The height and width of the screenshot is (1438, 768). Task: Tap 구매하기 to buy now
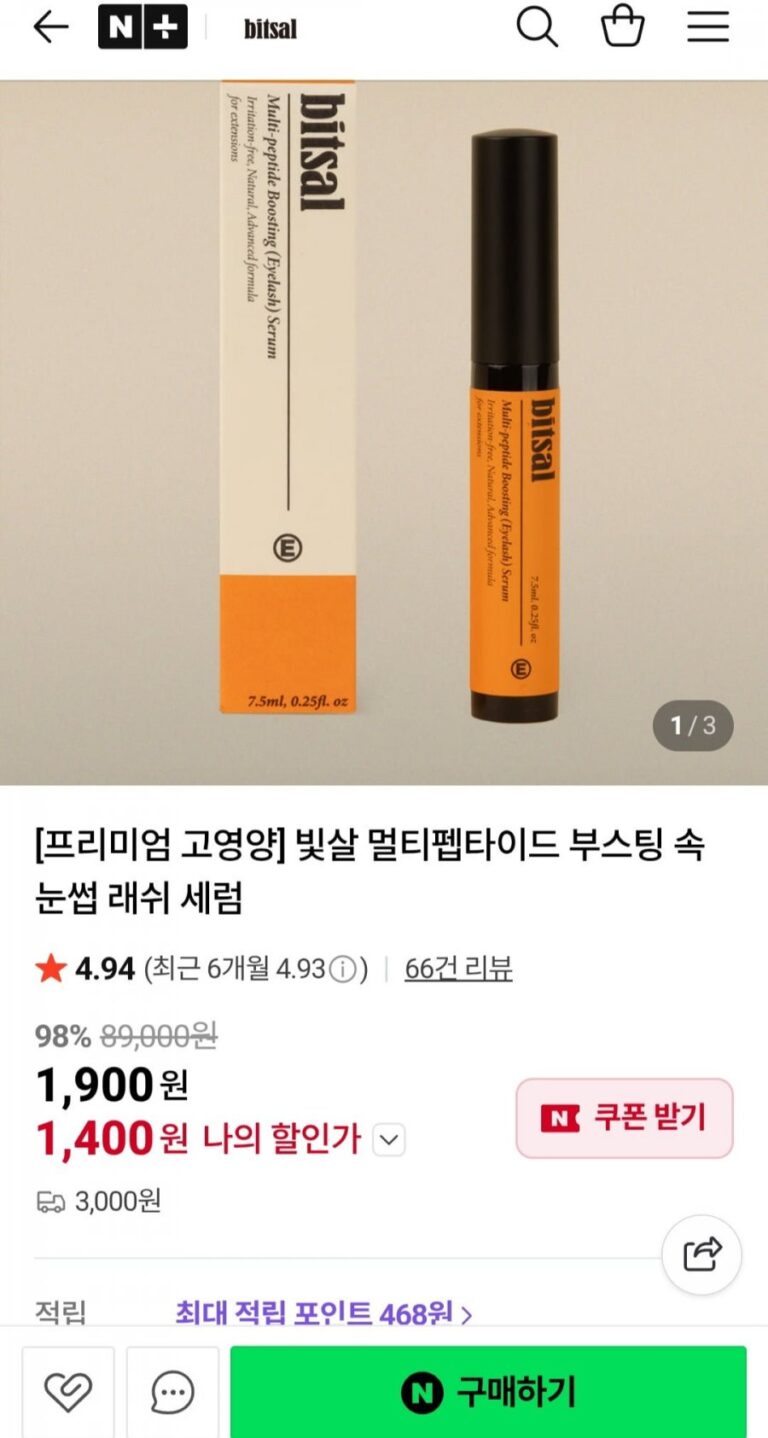pos(488,1391)
